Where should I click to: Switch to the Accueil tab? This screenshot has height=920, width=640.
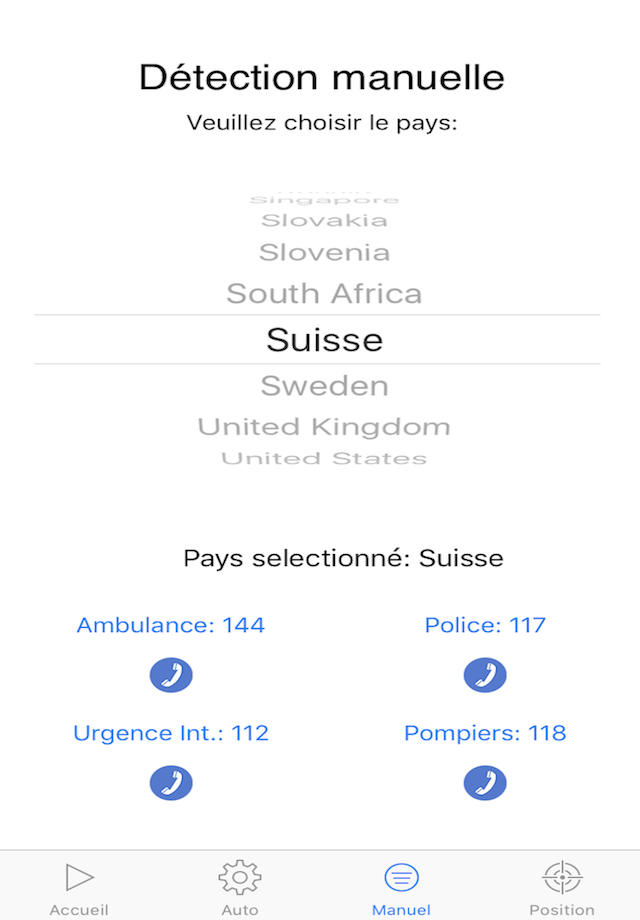coord(79,886)
